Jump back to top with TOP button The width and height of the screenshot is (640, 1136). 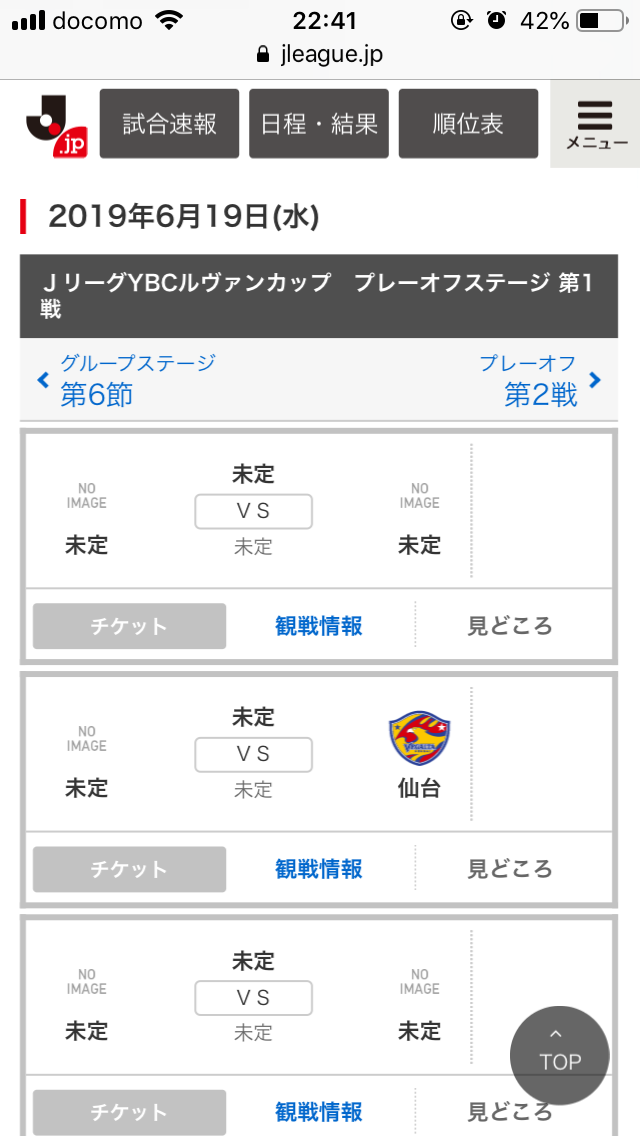560,1056
